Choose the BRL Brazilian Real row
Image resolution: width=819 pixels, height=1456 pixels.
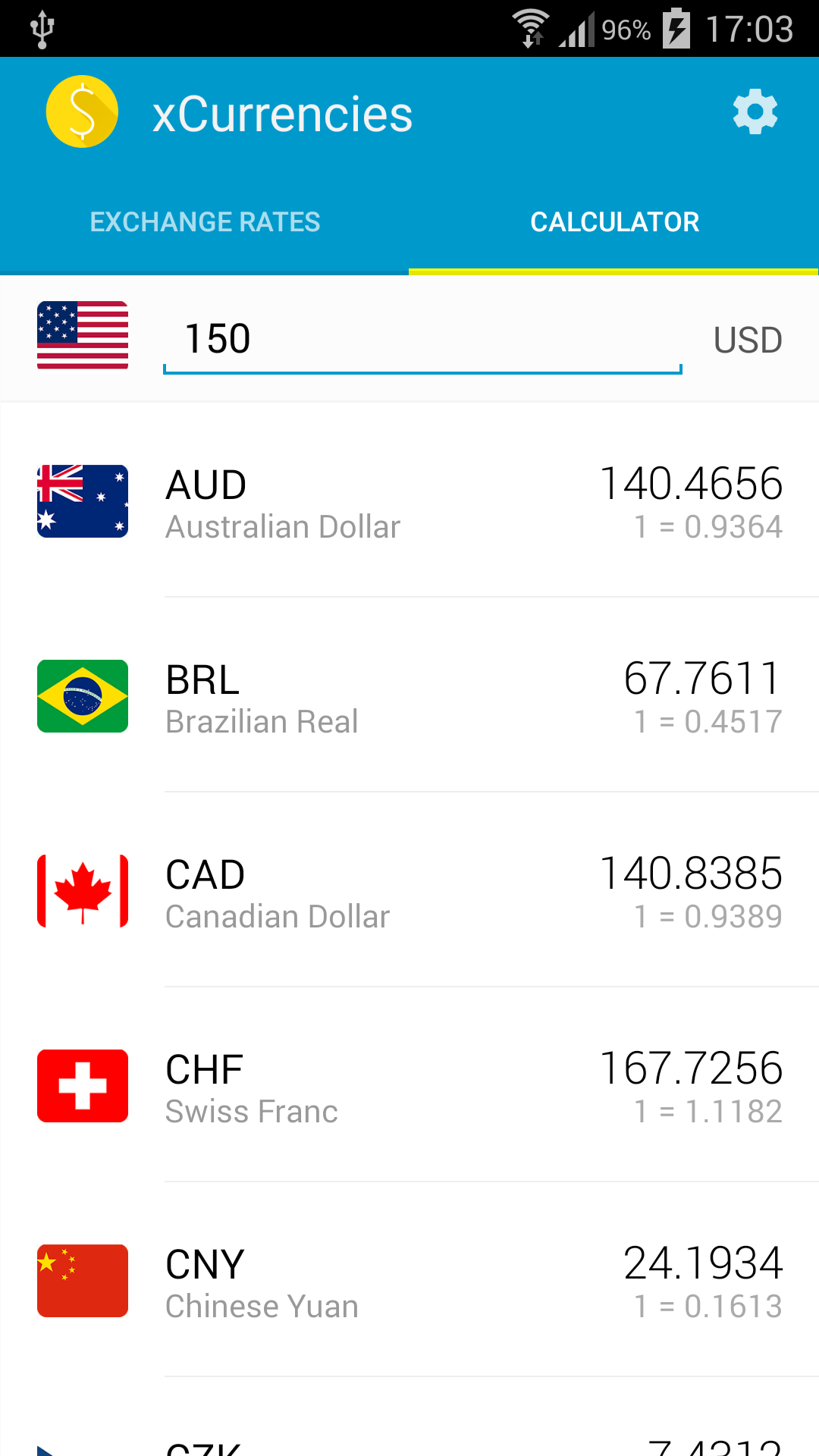[409, 697]
